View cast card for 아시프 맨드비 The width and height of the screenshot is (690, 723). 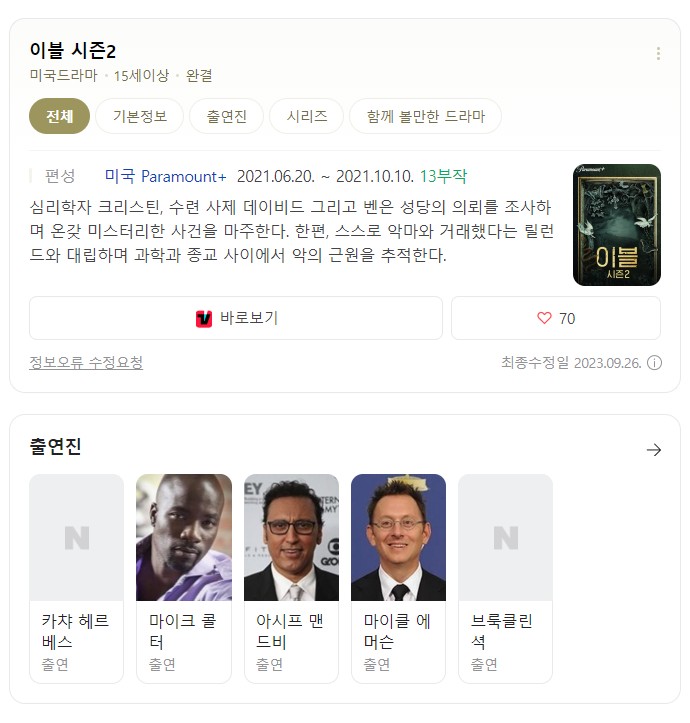tap(291, 578)
